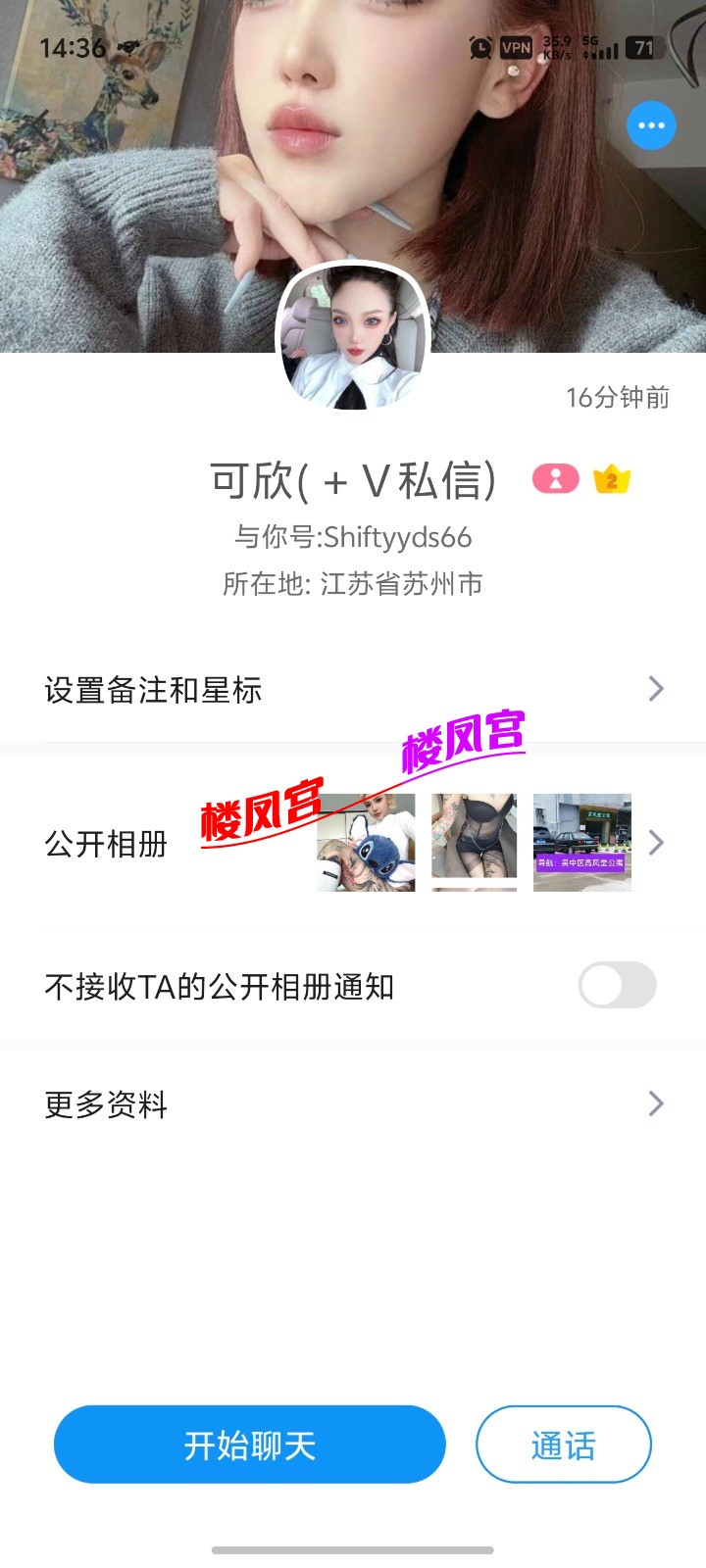Start a call with 通话 button
706x1568 pixels.
tap(563, 1445)
